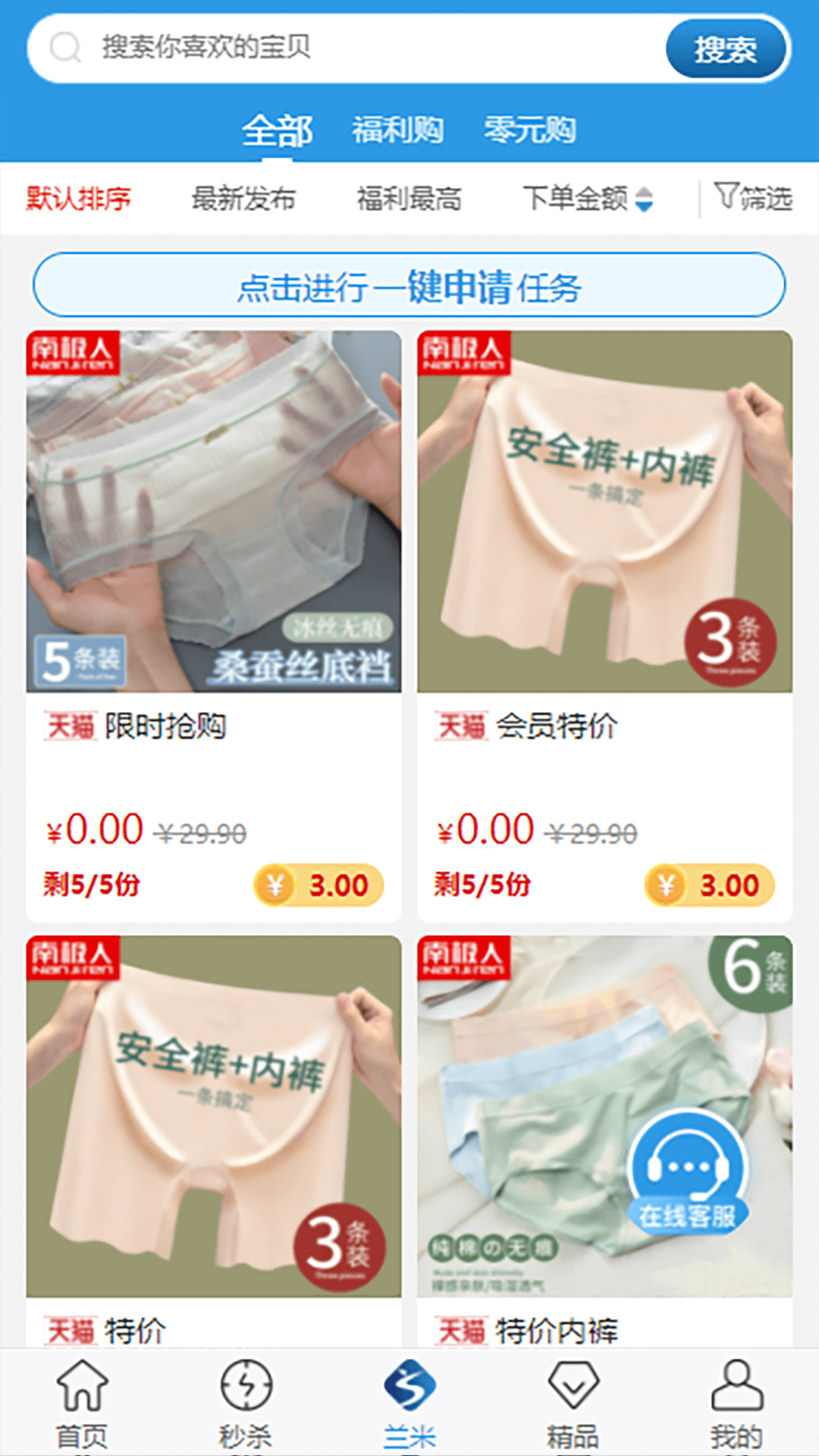Sort by 最新发布

coord(243,199)
